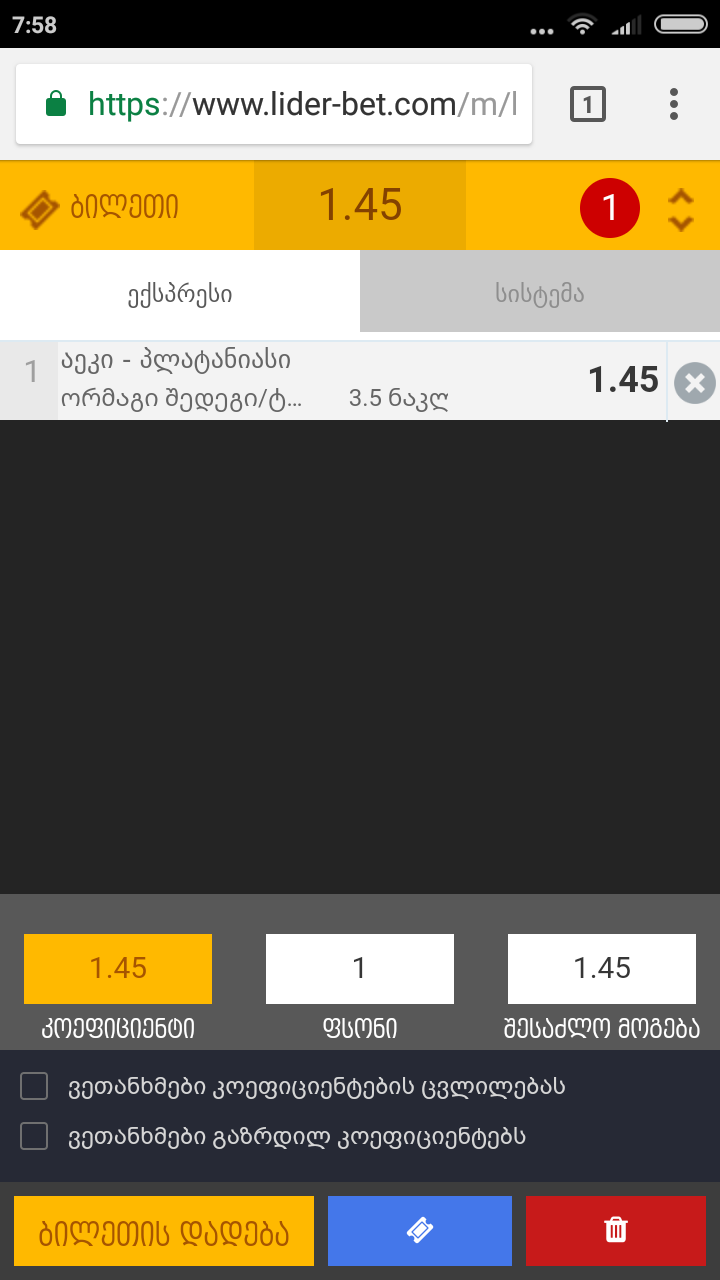Collapse the ბილეთი bet slip arrows

pyautogui.click(x=681, y=209)
